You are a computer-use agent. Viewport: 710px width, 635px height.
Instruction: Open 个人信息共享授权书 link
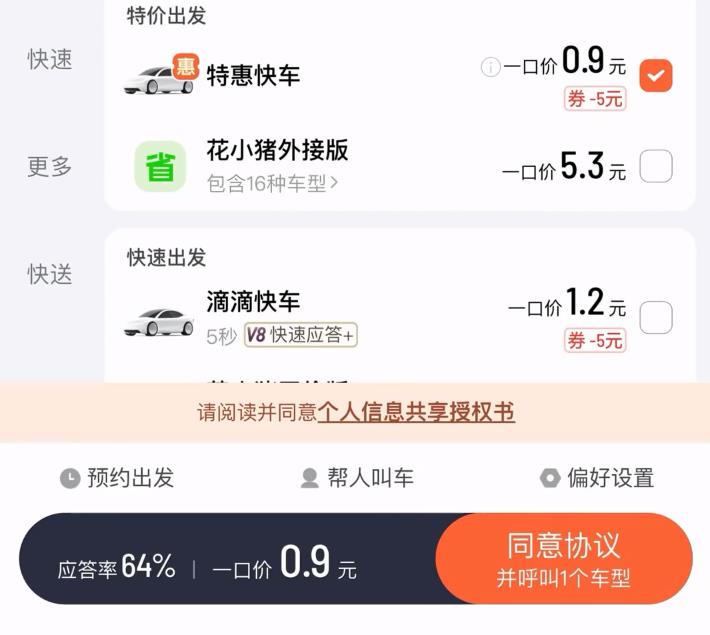point(416,412)
